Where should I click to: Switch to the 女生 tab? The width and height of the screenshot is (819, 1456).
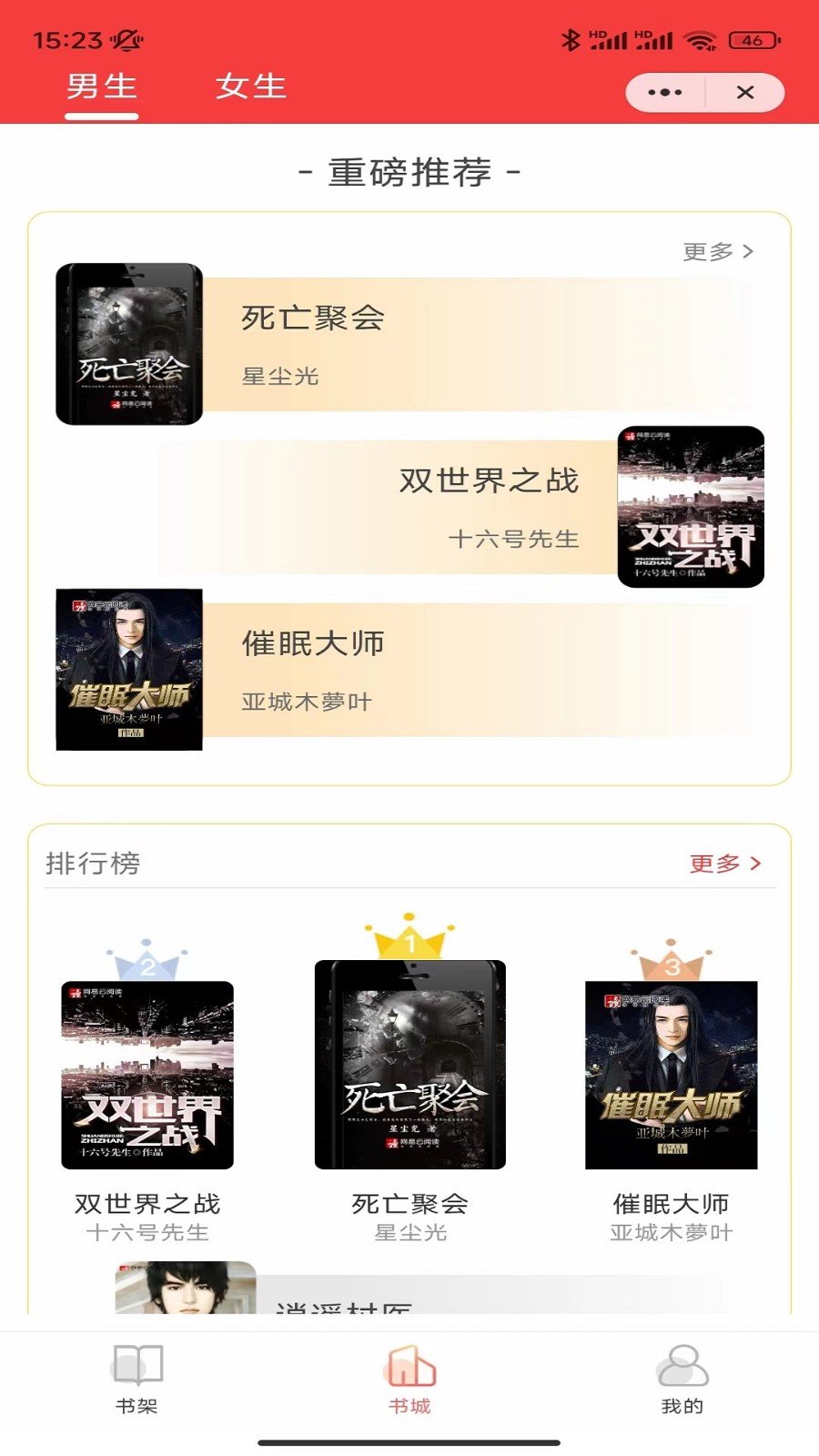(251, 87)
